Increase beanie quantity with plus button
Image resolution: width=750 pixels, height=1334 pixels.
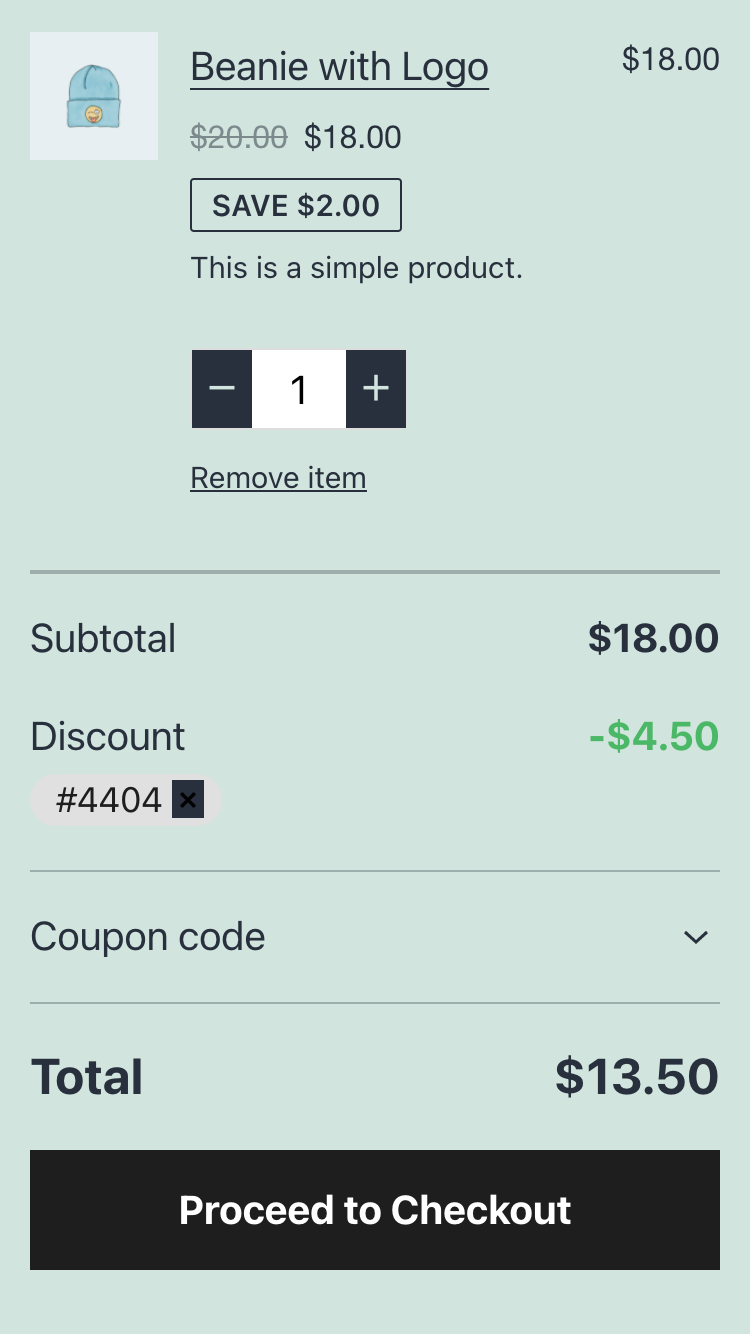pos(376,389)
